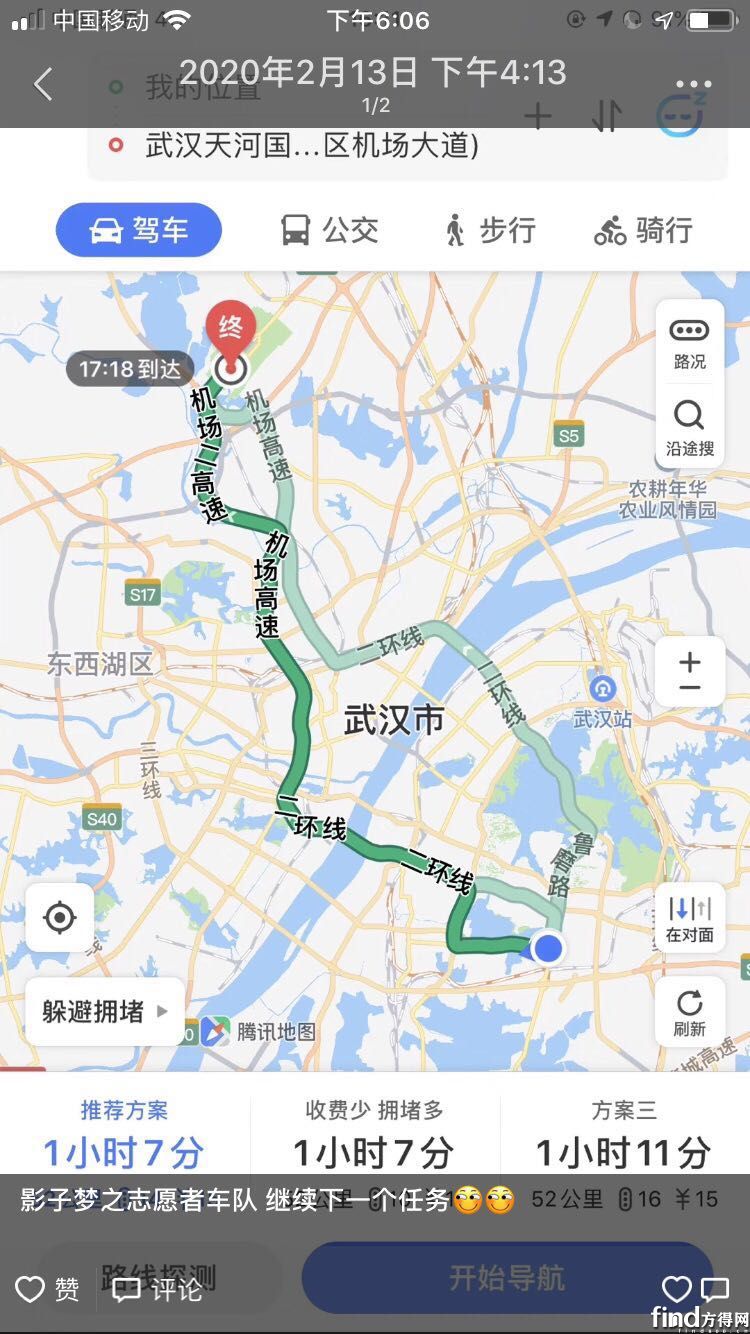The height and width of the screenshot is (1334, 750).
Task: Go back from the photo viewer
Action: coord(43,85)
